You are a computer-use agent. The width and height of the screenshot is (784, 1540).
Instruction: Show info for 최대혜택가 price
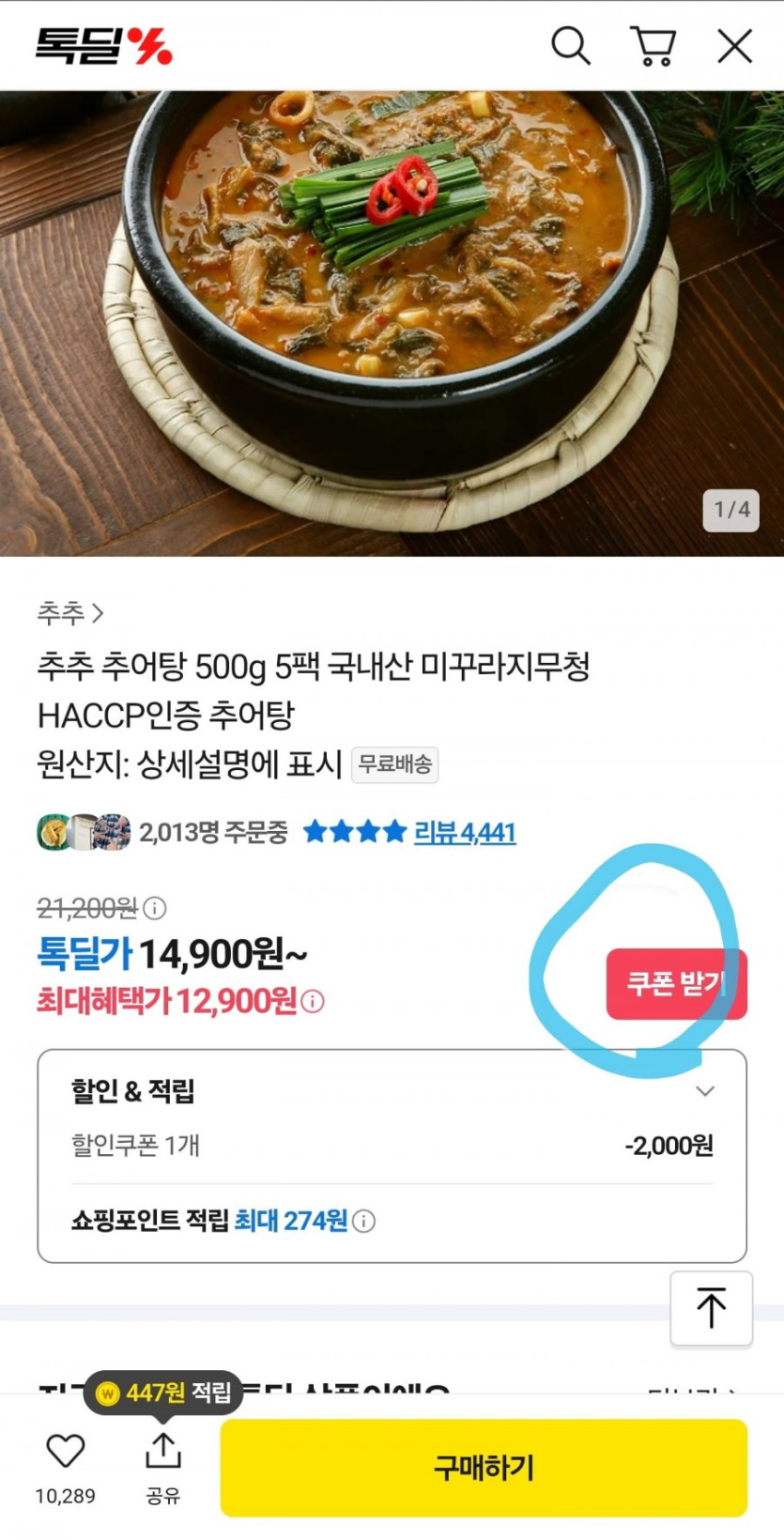click(314, 1002)
